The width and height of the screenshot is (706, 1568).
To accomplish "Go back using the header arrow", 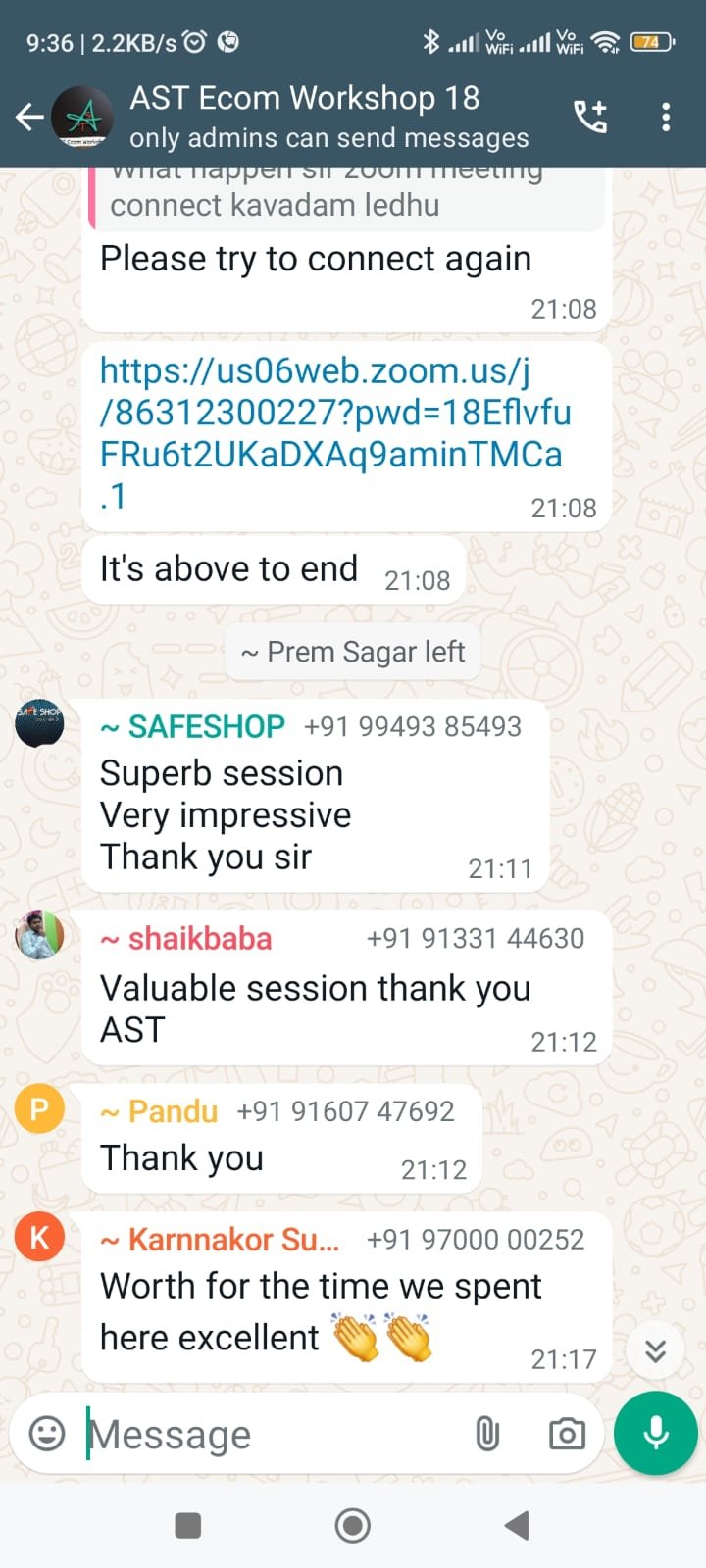I will [x=29, y=118].
